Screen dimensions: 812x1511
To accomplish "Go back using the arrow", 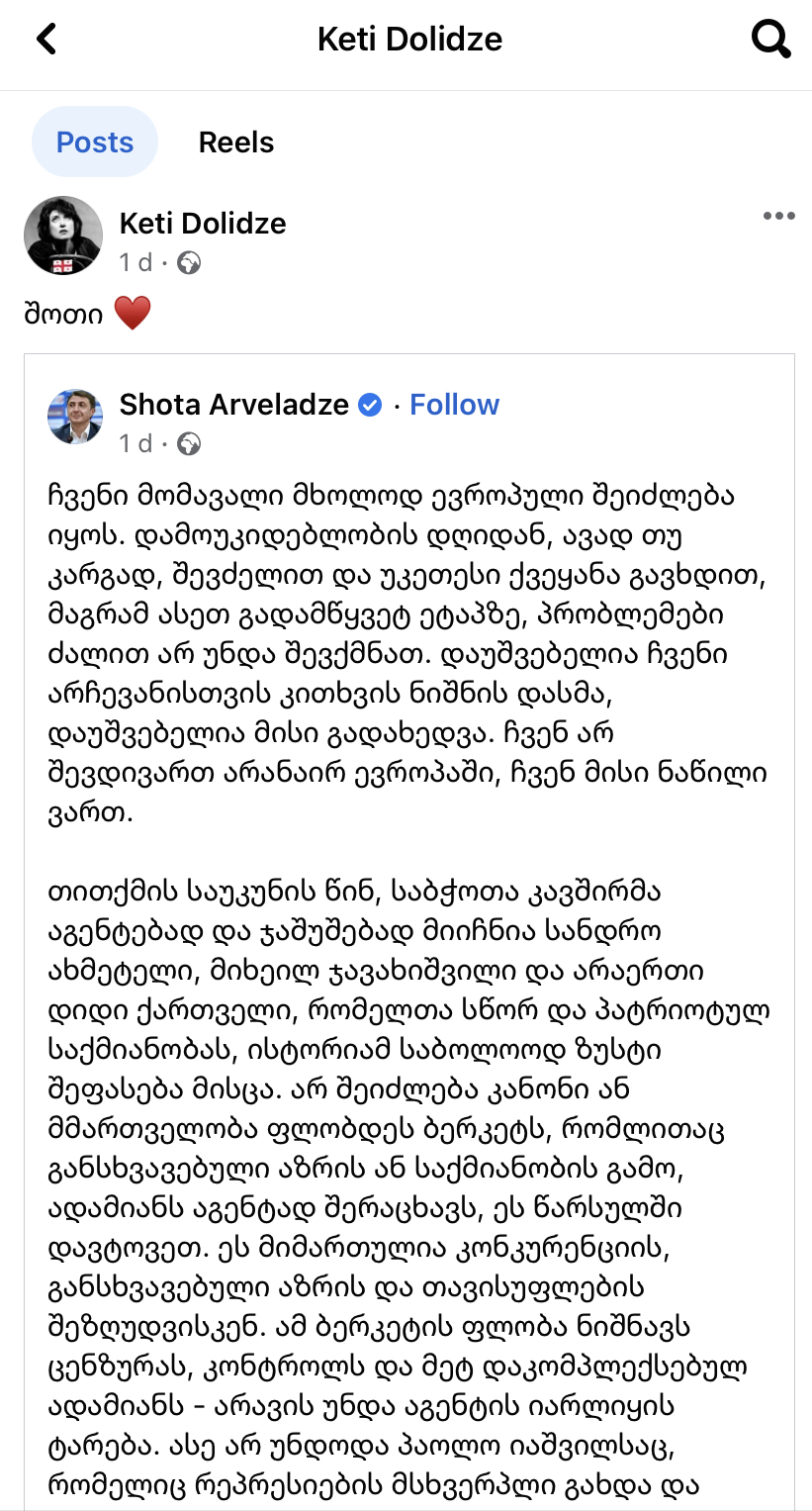I will pos(45,40).
